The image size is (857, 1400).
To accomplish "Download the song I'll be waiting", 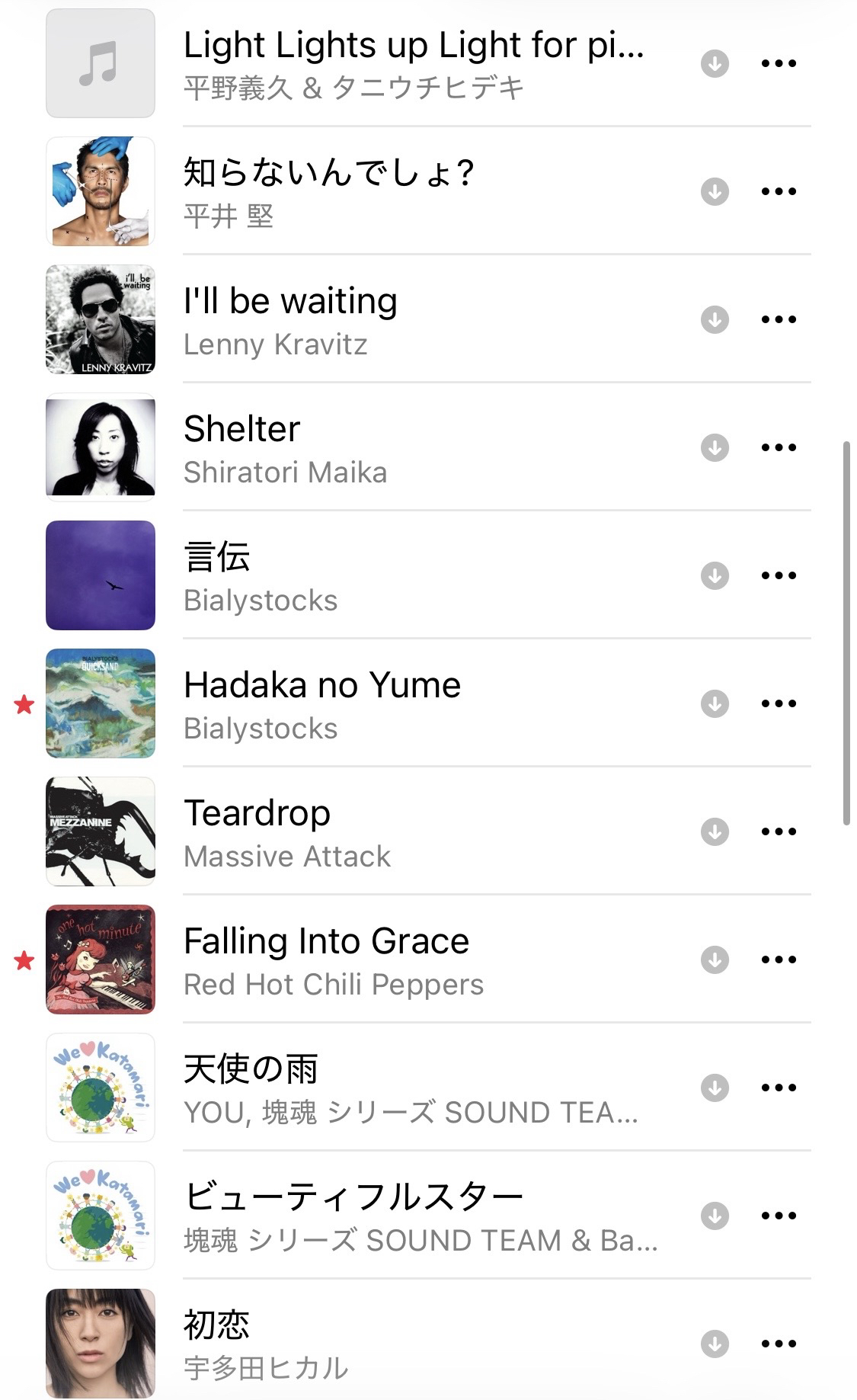I will click(715, 319).
